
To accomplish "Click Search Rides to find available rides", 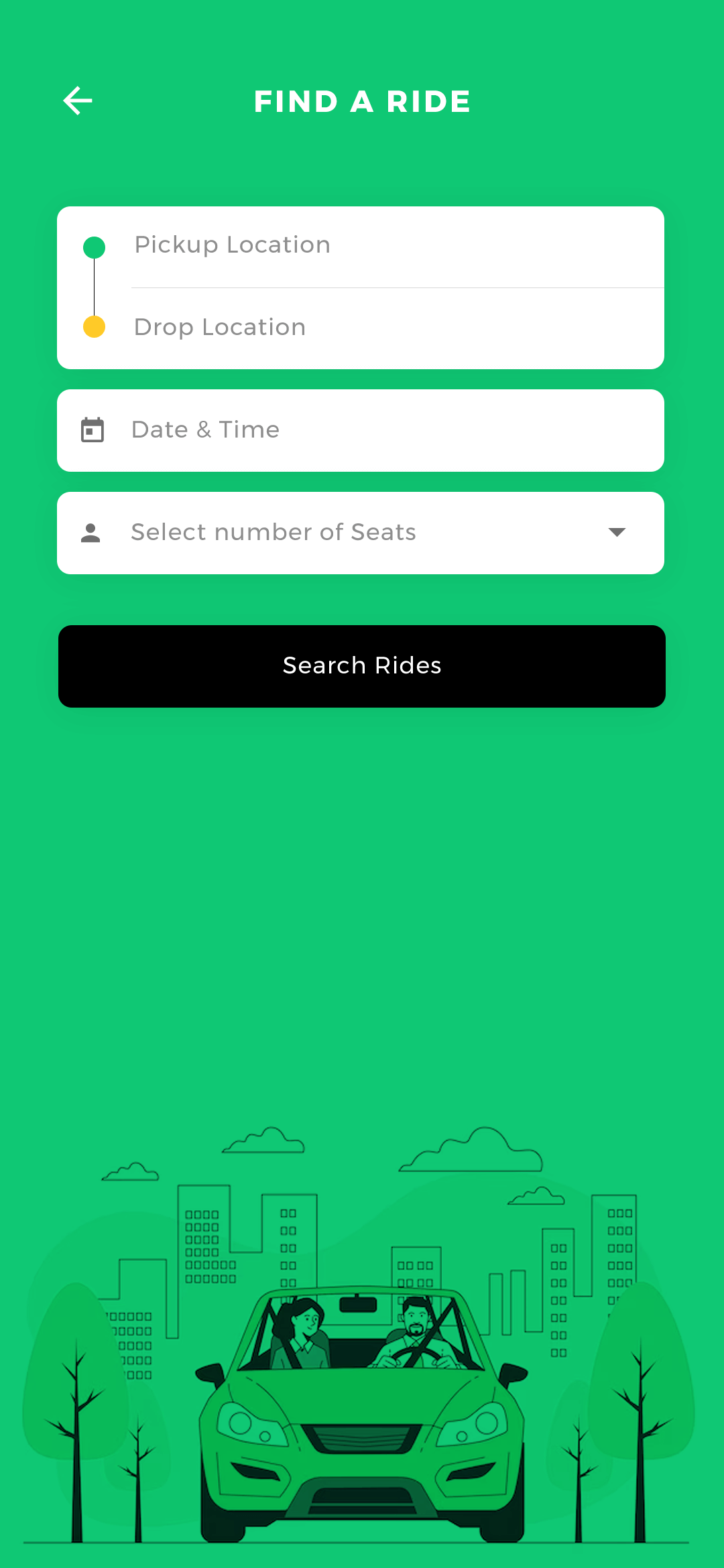I will click(x=362, y=665).
